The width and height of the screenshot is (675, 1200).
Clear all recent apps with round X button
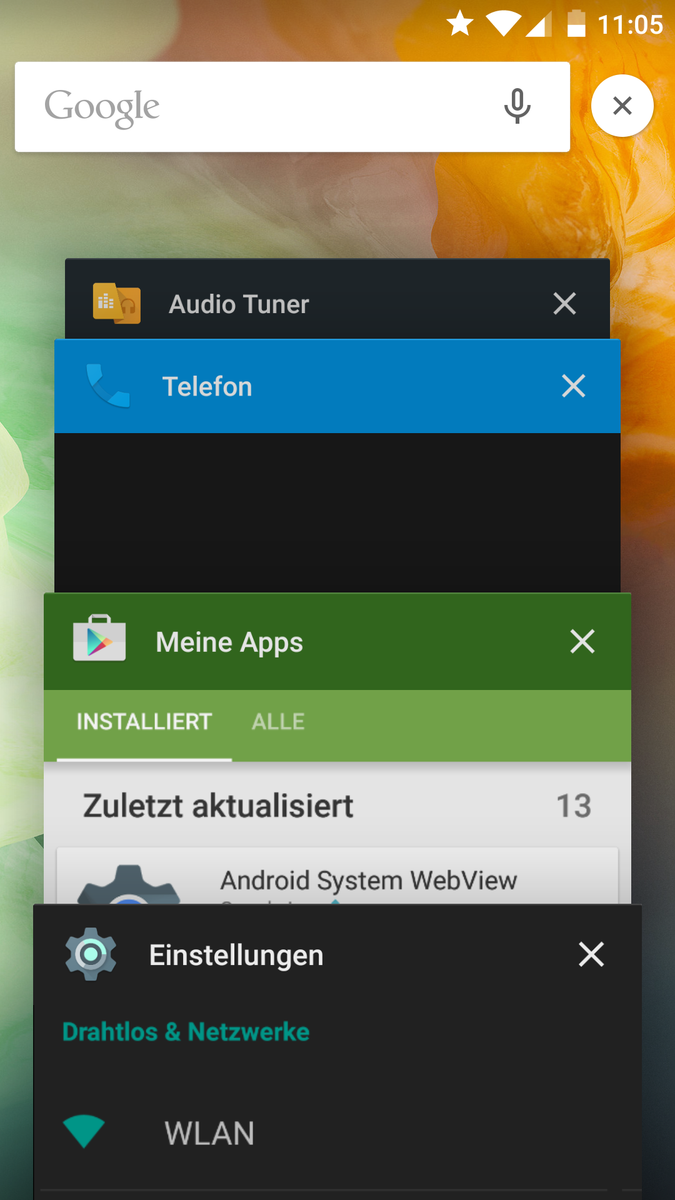tap(622, 106)
